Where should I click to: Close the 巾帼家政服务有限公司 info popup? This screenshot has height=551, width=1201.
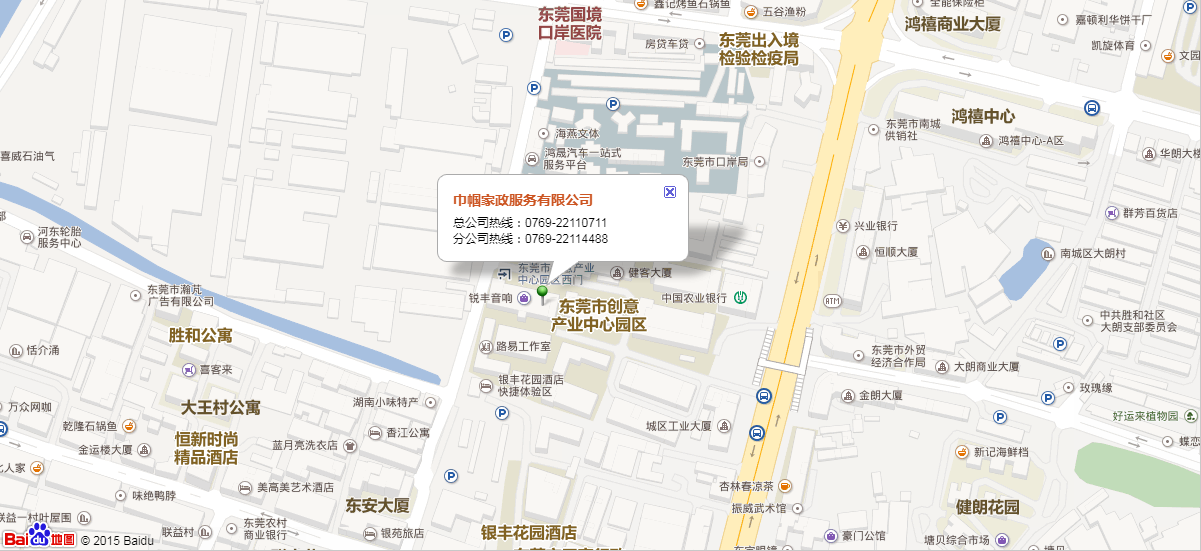pyautogui.click(x=670, y=192)
